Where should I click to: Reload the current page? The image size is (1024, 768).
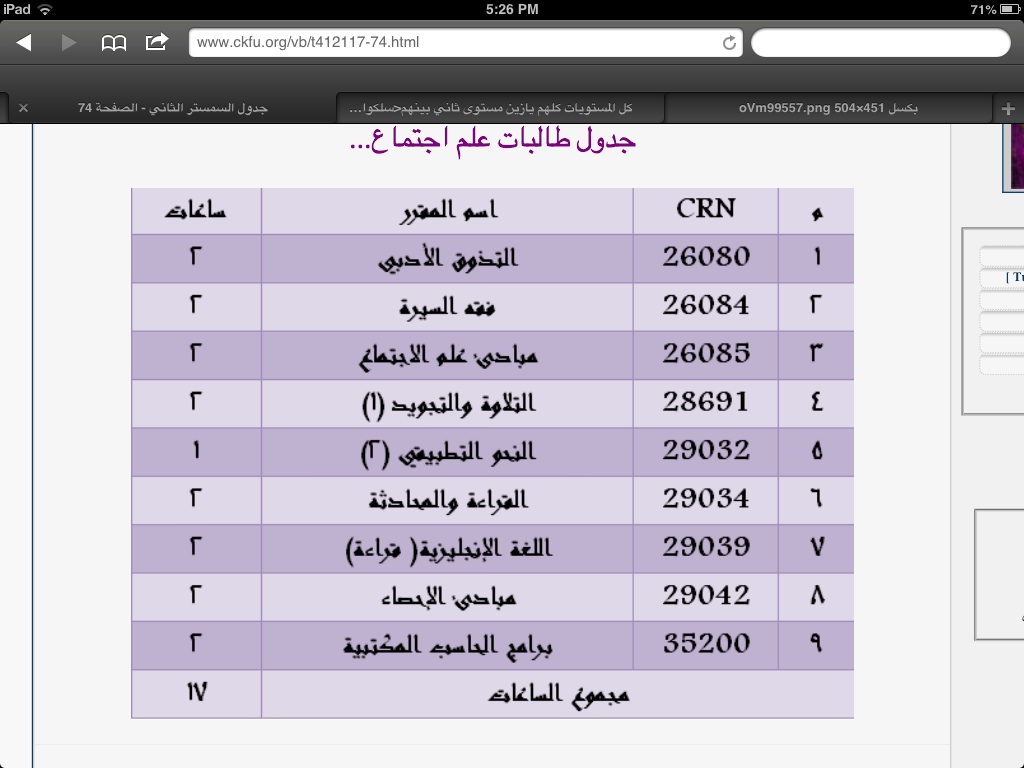coord(729,42)
